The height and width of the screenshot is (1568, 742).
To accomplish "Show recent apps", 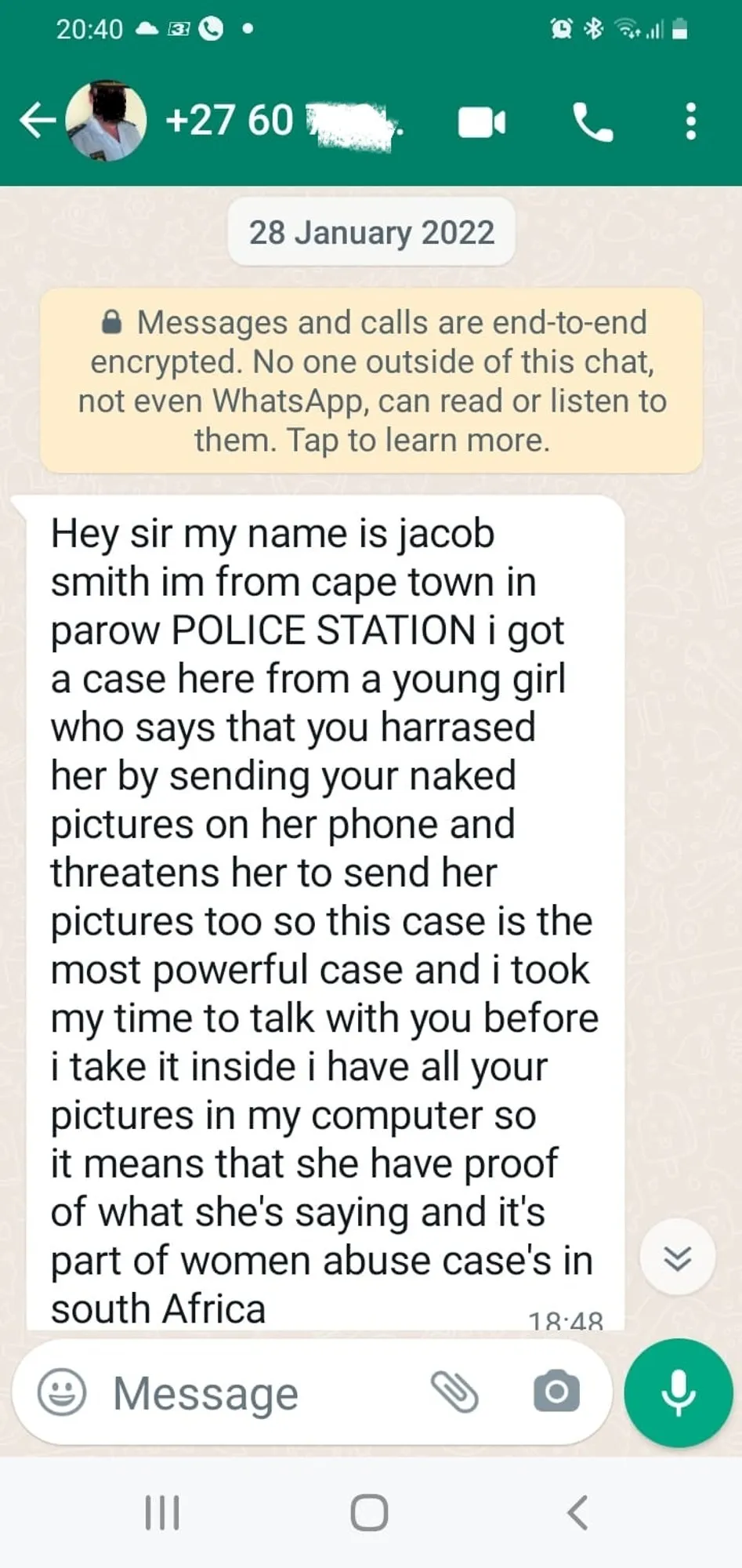I will [x=162, y=1512].
